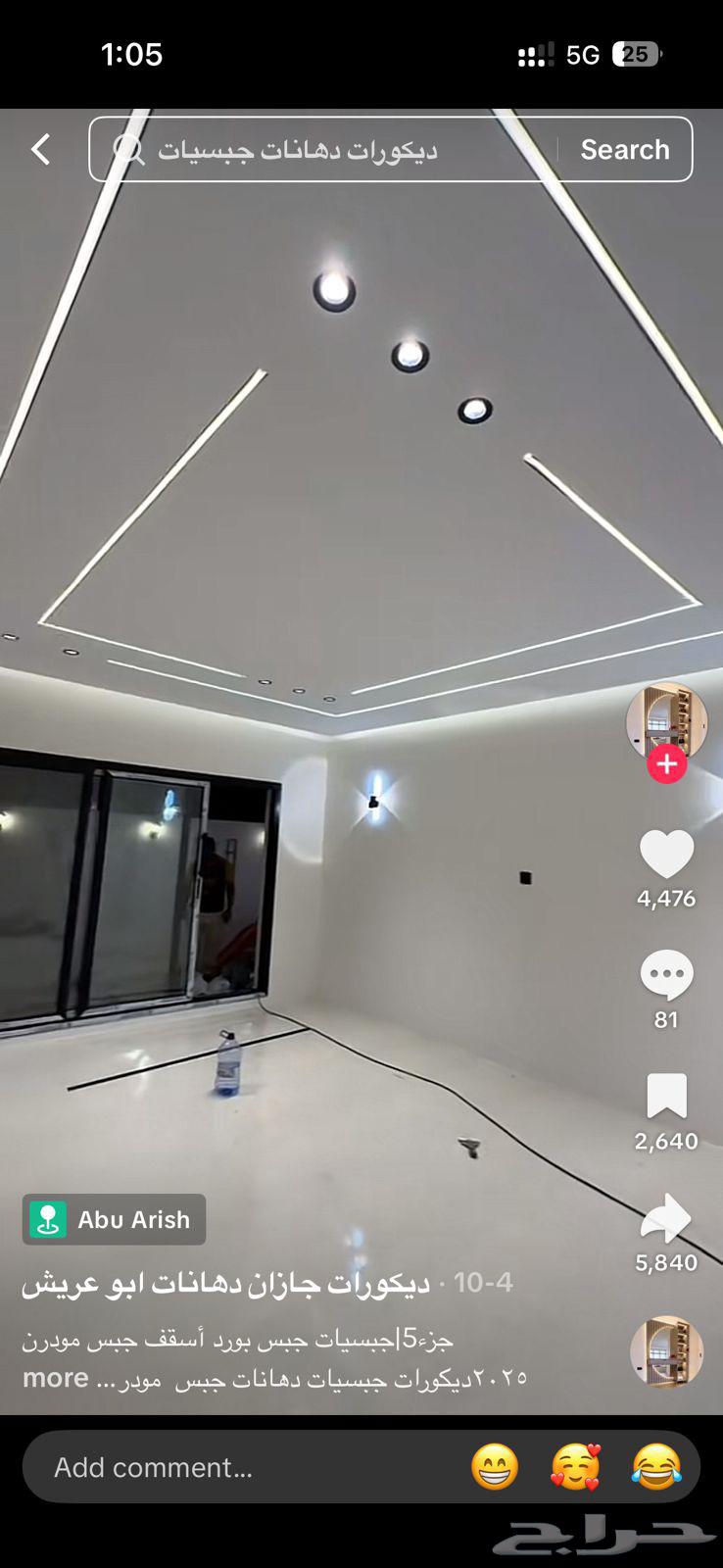Like this video with the heart
Image resolution: width=723 pixels, height=1568 pixels.
click(x=666, y=854)
